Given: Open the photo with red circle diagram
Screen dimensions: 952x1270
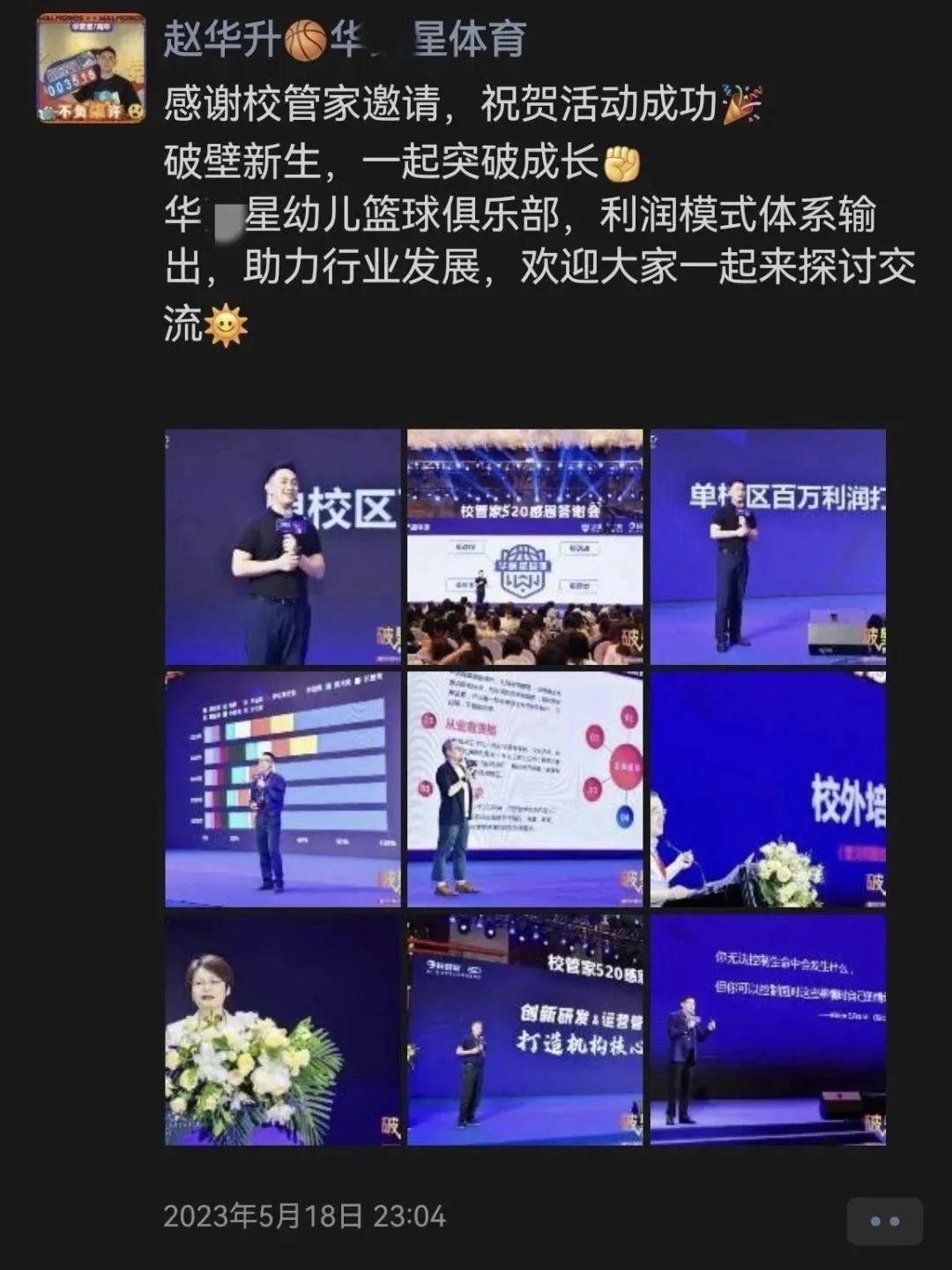Looking at the screenshot, I should (x=524, y=789).
